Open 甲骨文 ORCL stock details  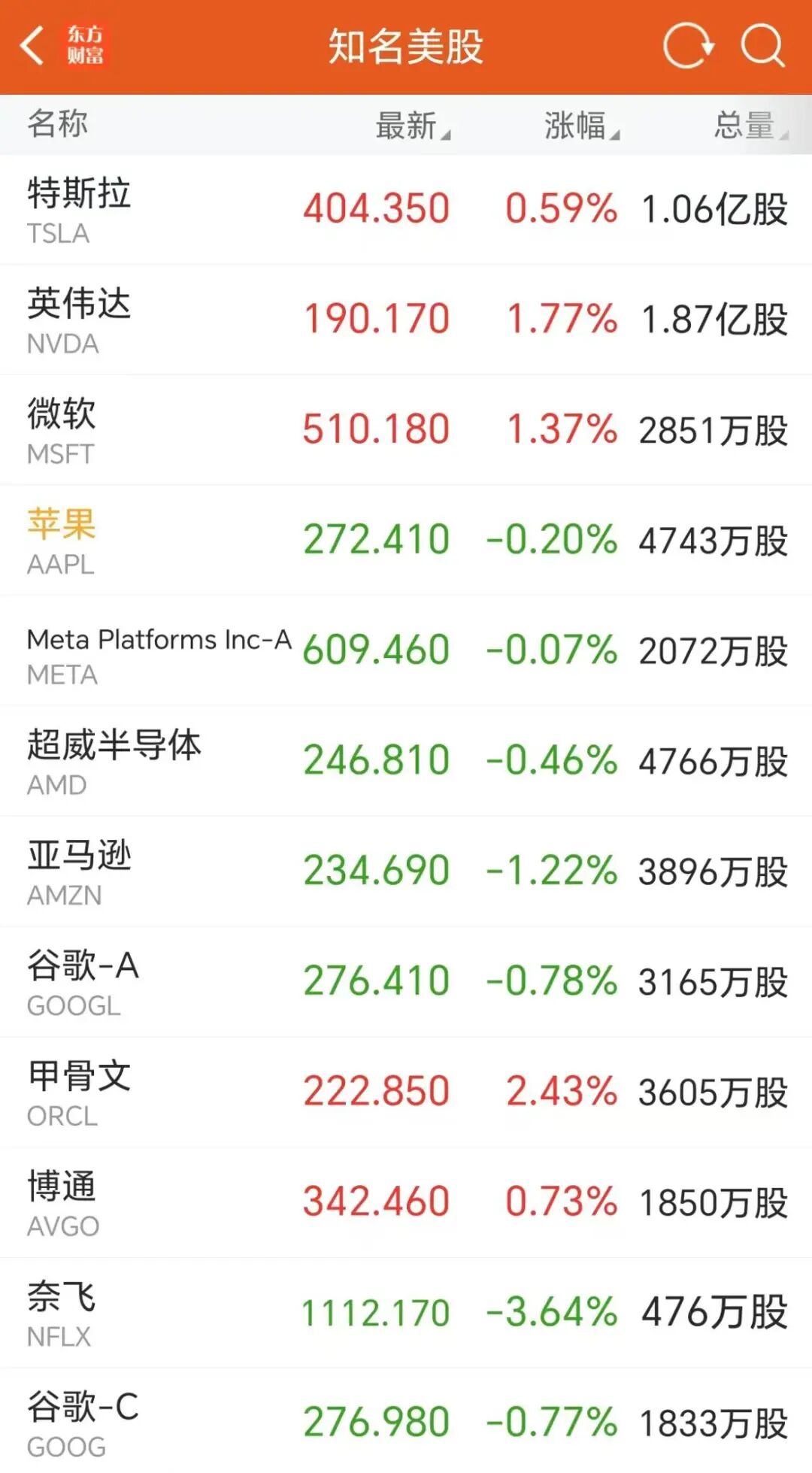point(406,1092)
